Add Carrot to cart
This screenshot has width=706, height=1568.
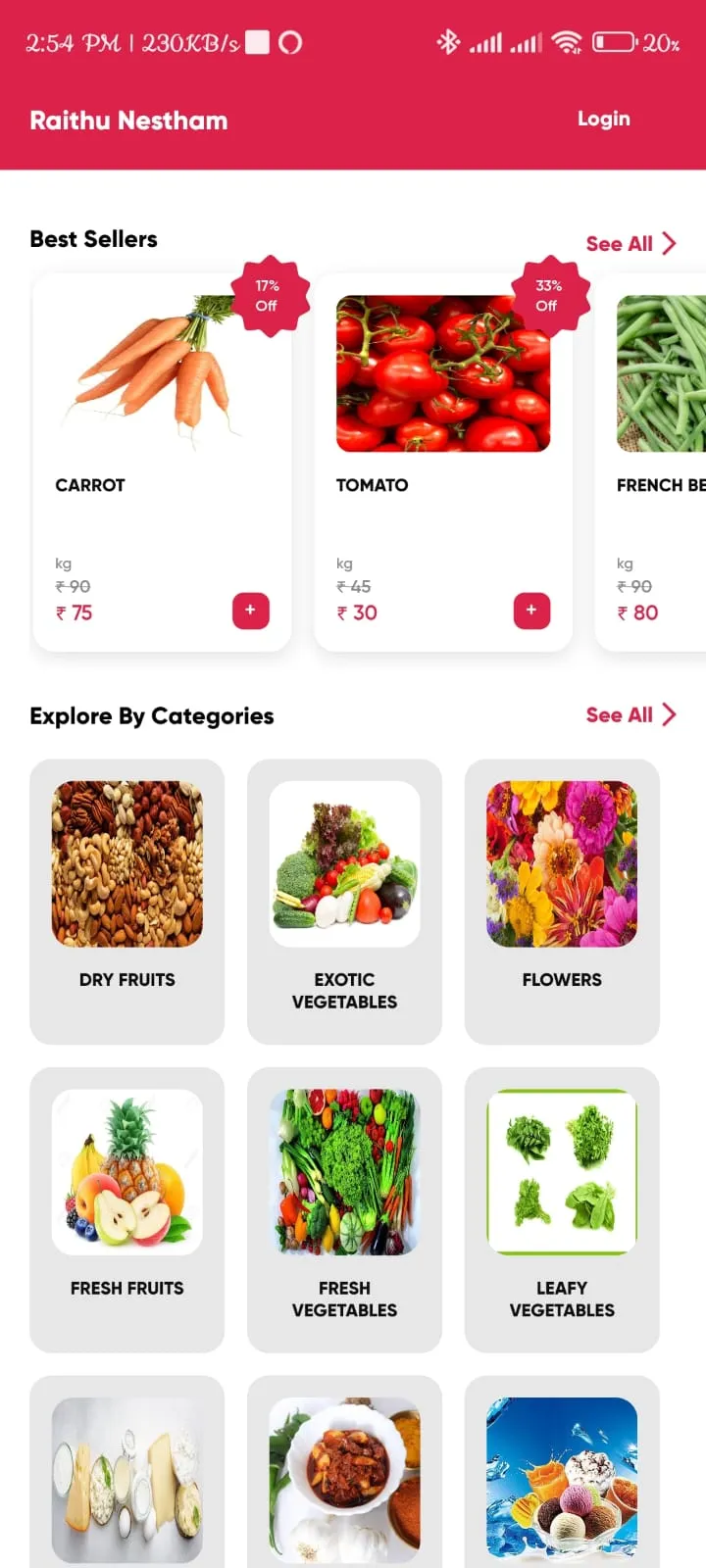pyautogui.click(x=250, y=611)
